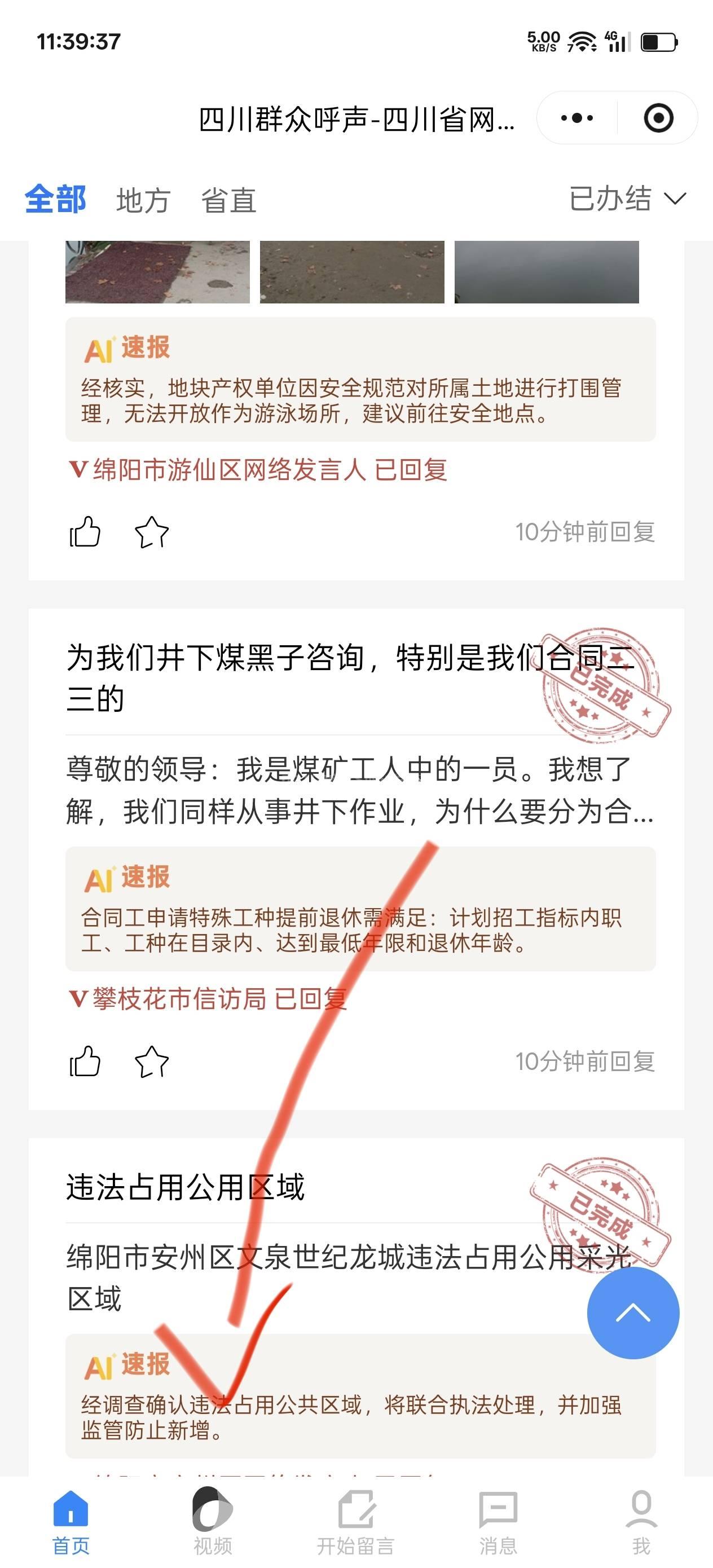The width and height of the screenshot is (713, 1568).
Task: Switch to the 全部 tab
Action: 55,200
